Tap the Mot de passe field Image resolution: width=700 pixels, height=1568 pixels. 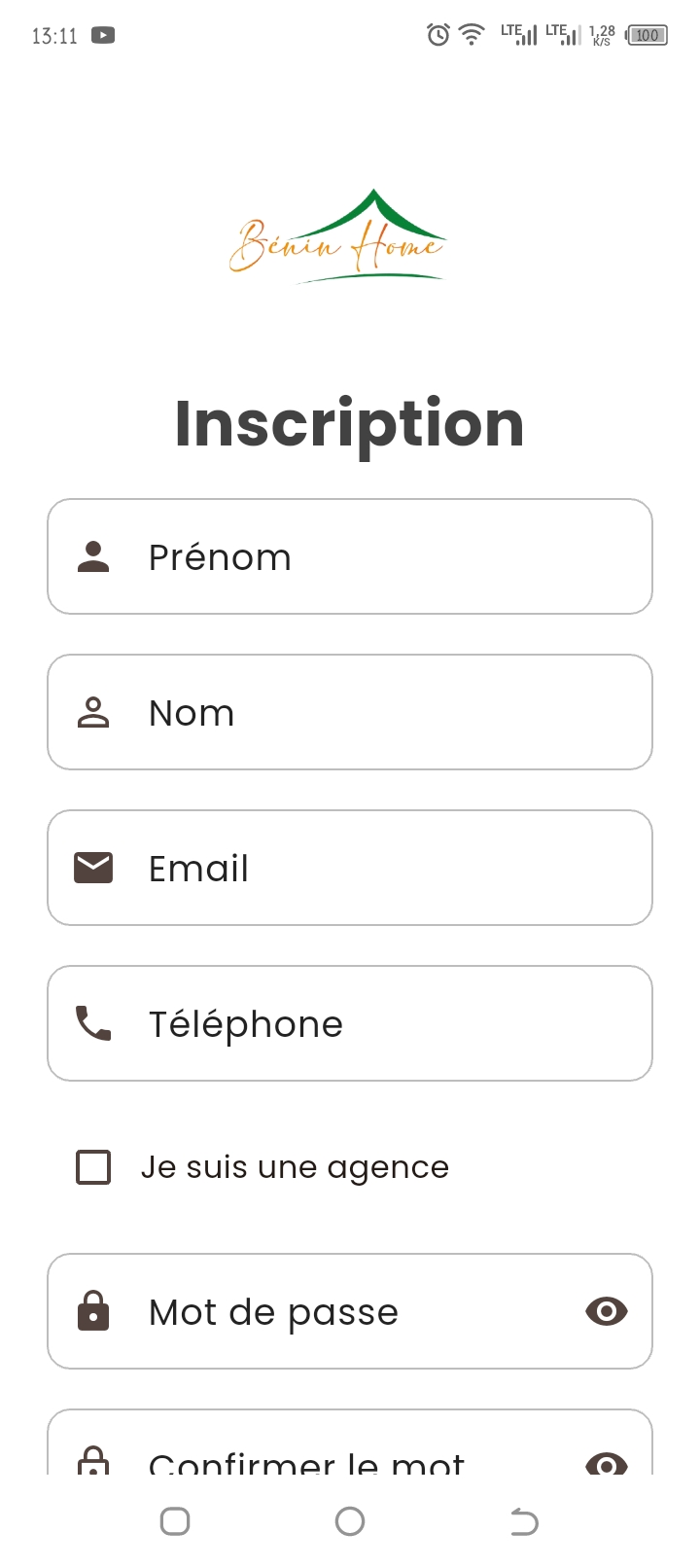click(350, 1312)
